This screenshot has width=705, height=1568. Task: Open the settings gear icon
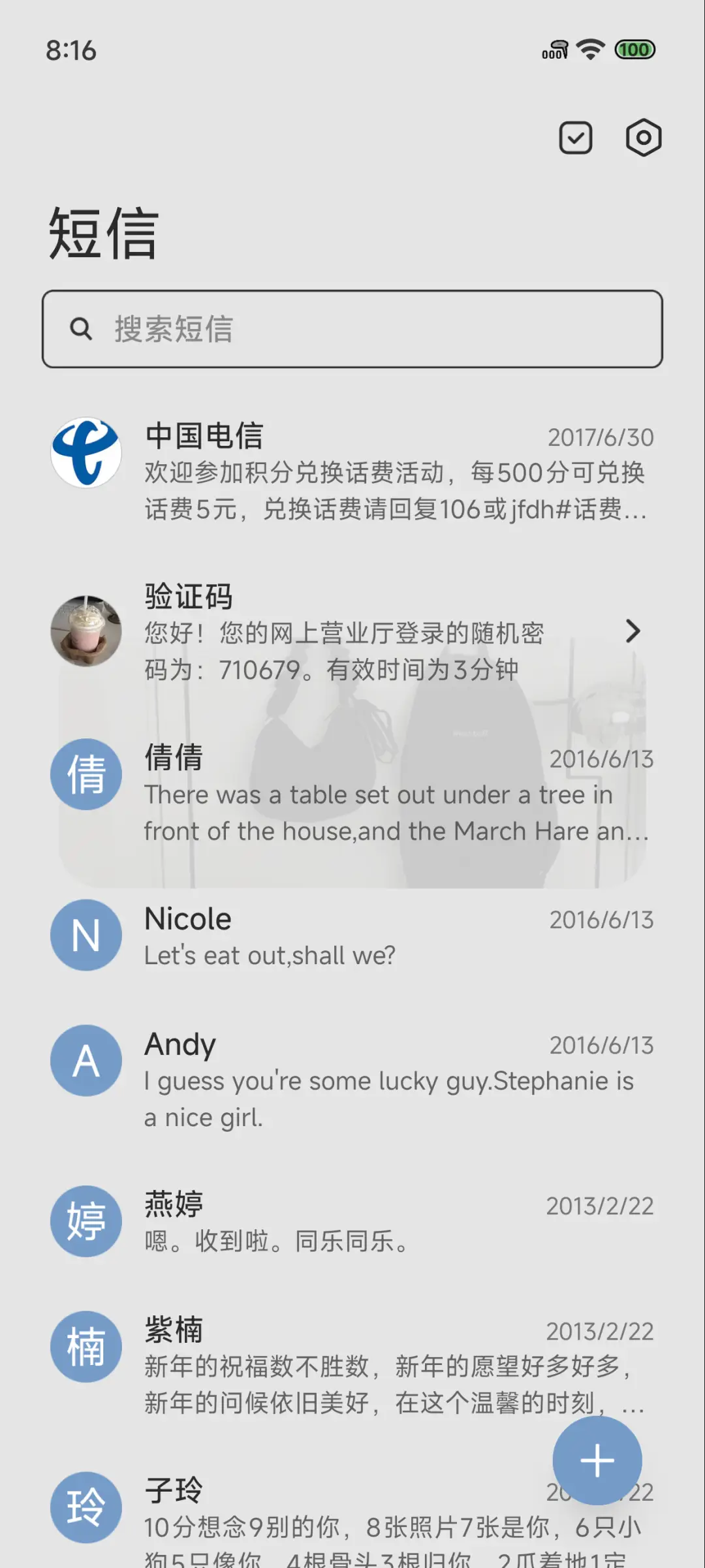[x=643, y=137]
